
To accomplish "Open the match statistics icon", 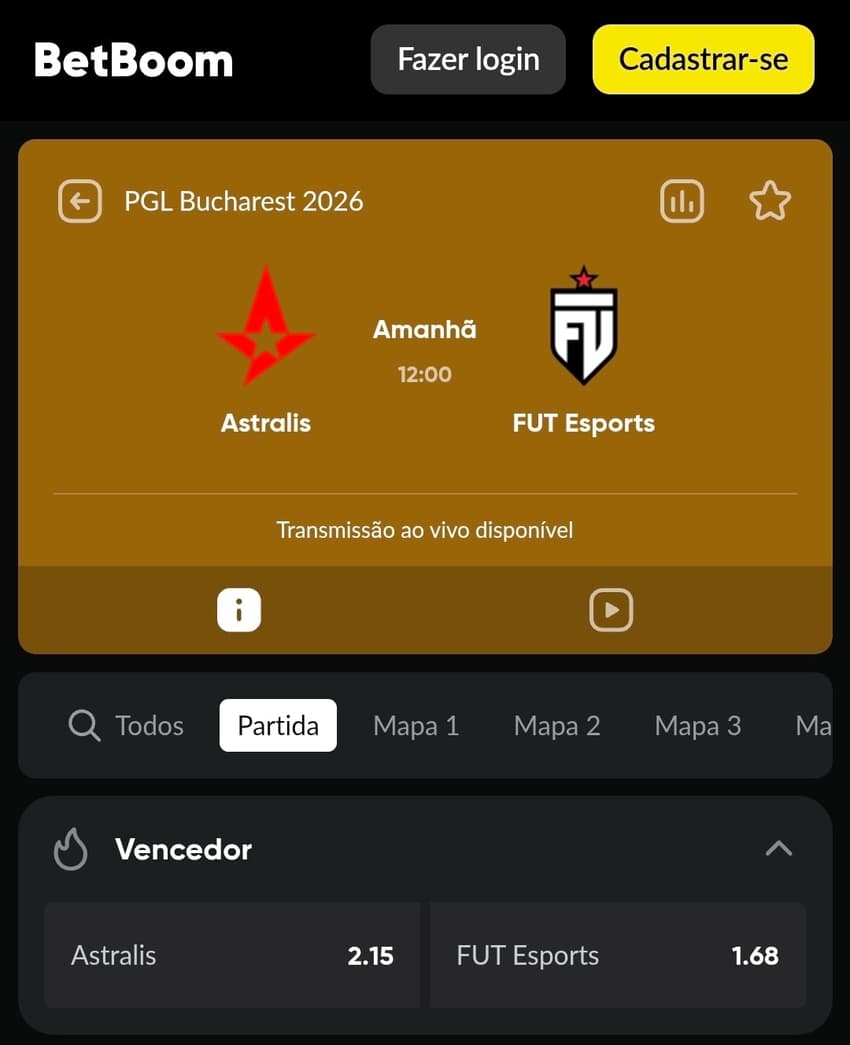I will (682, 201).
